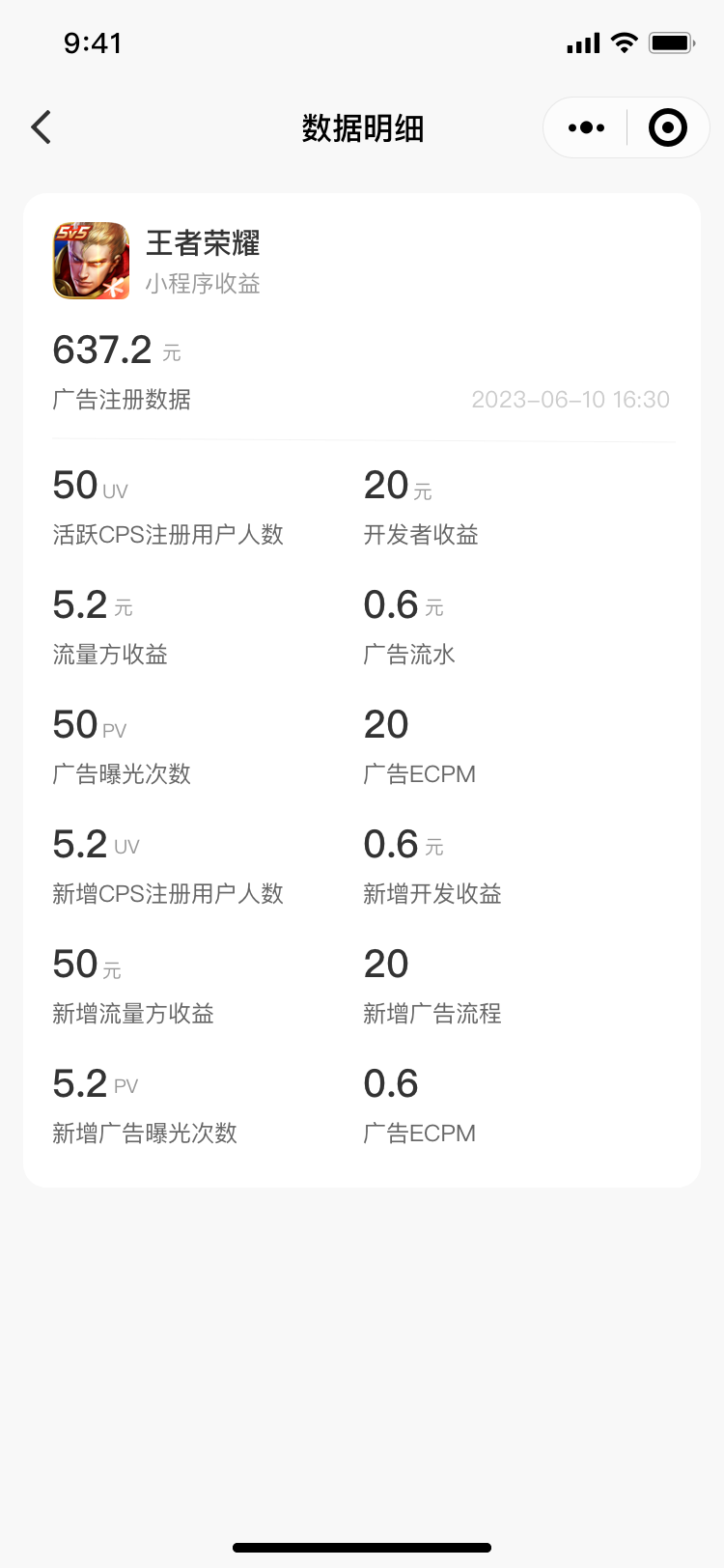Close the mini program with the circle button

(x=668, y=127)
